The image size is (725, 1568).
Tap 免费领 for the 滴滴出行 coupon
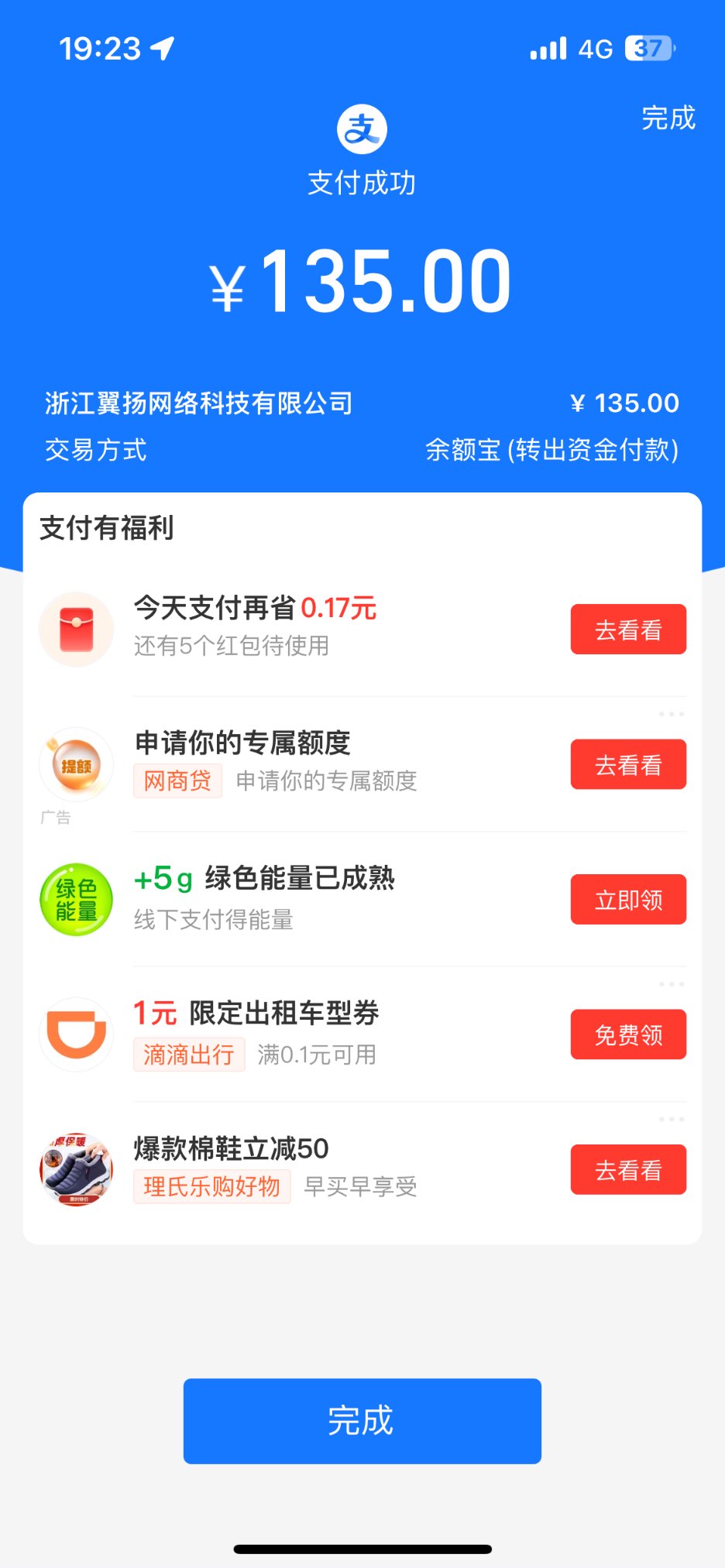click(628, 1034)
